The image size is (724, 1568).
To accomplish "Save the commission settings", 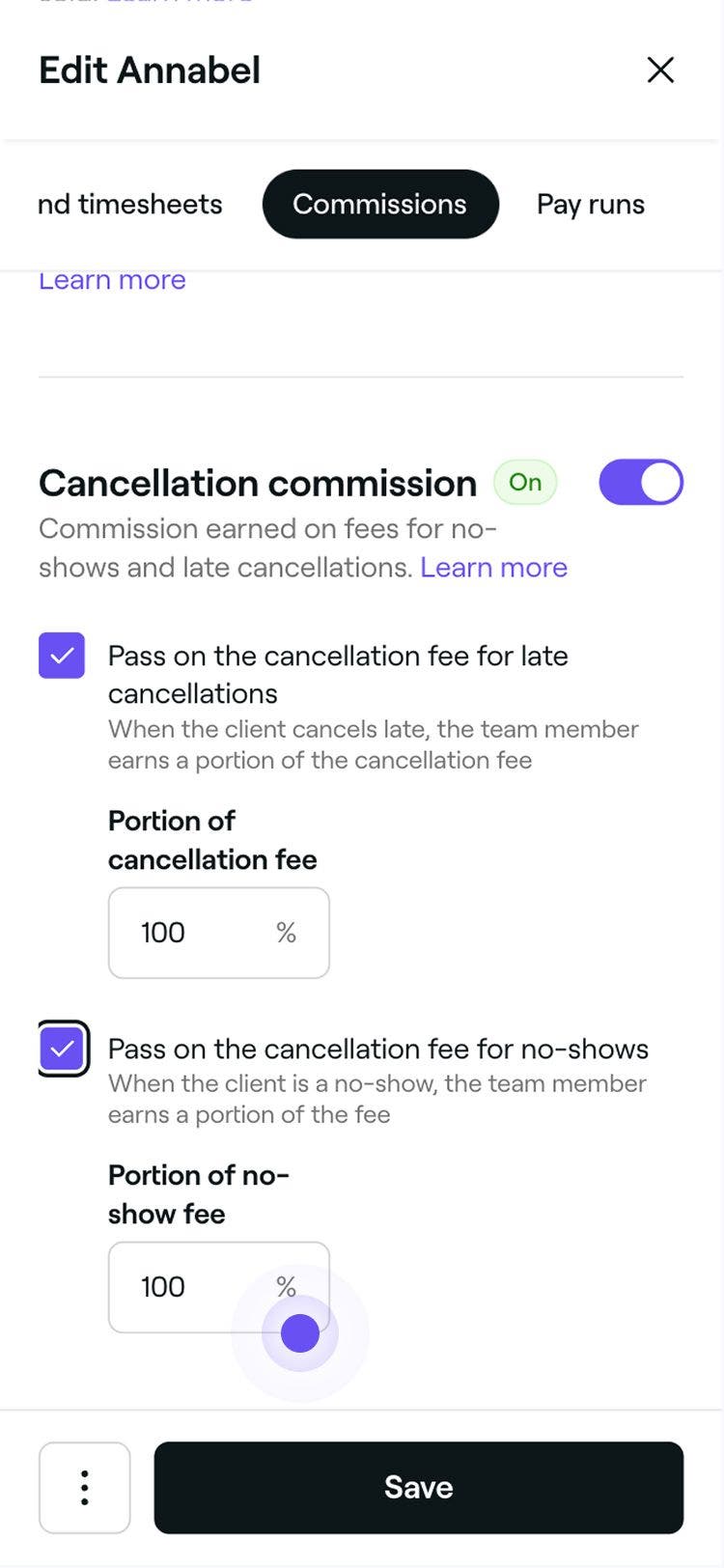I will 418,1488.
